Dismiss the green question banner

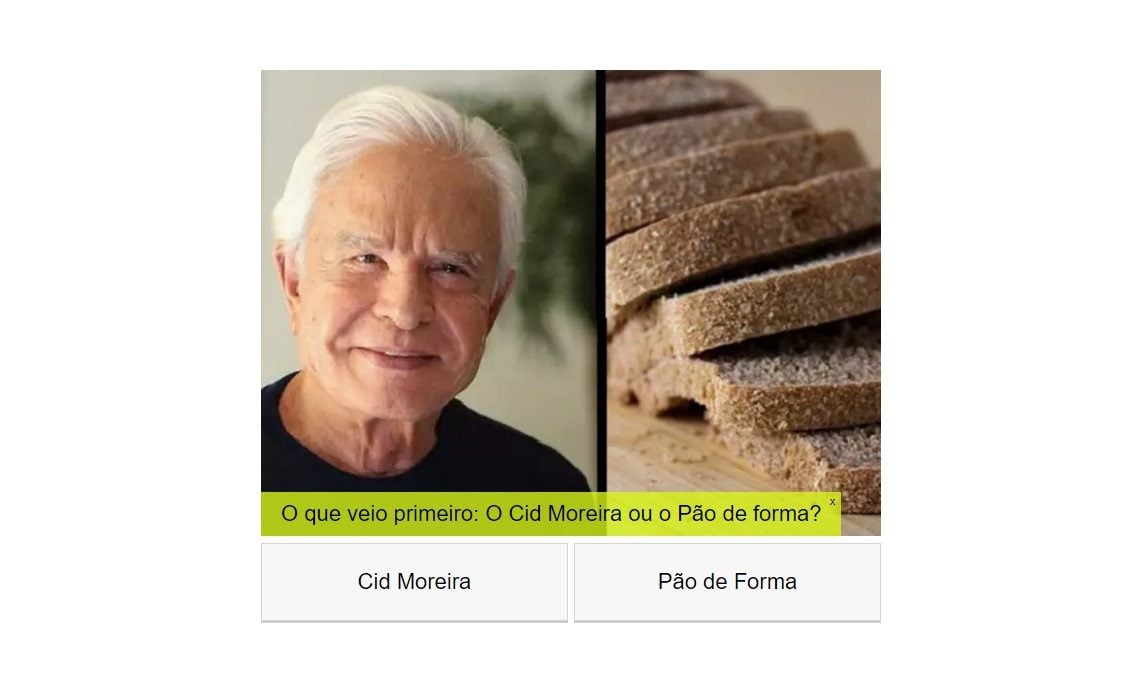point(832,502)
